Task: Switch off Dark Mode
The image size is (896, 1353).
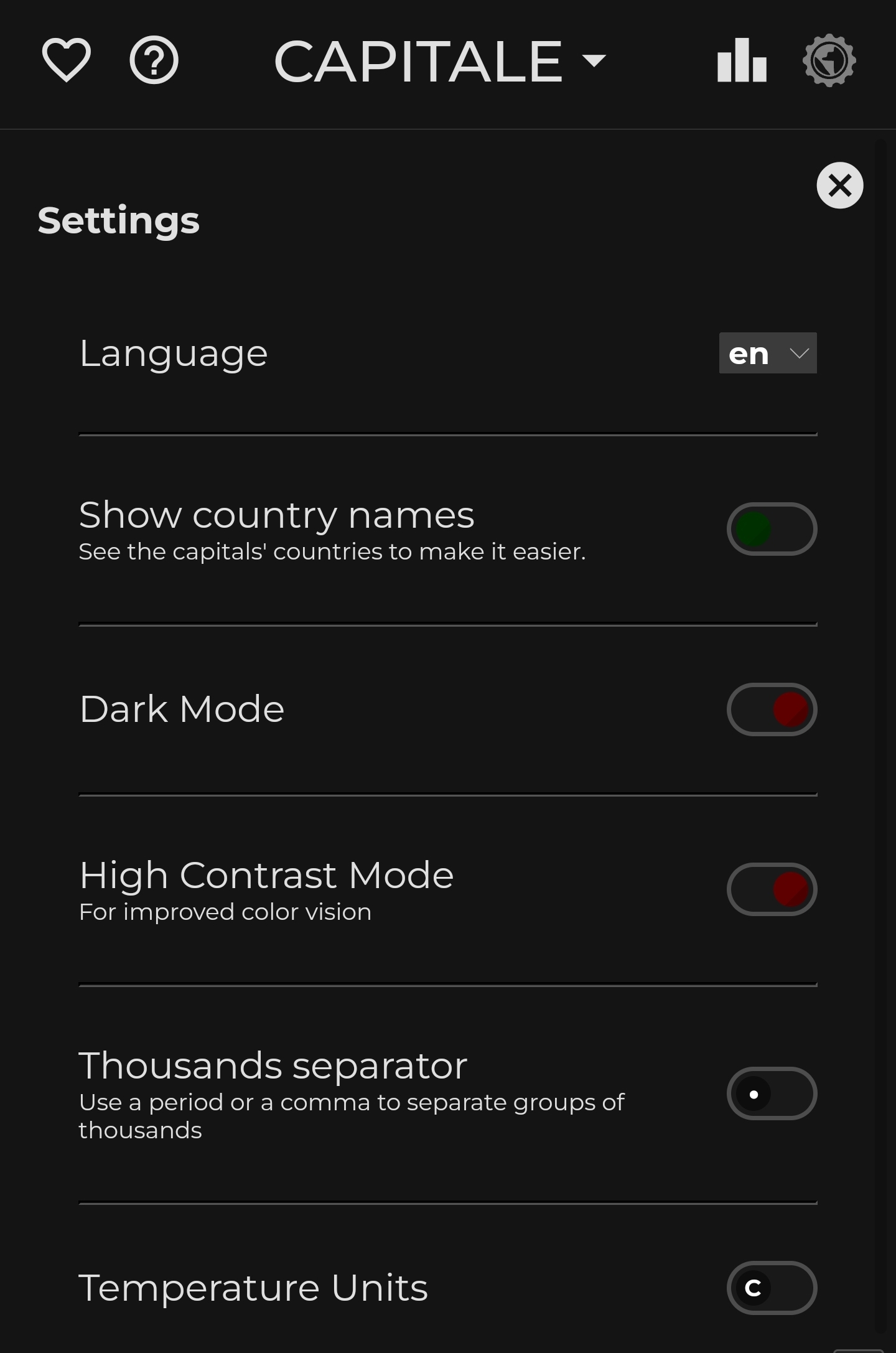Action: point(772,709)
